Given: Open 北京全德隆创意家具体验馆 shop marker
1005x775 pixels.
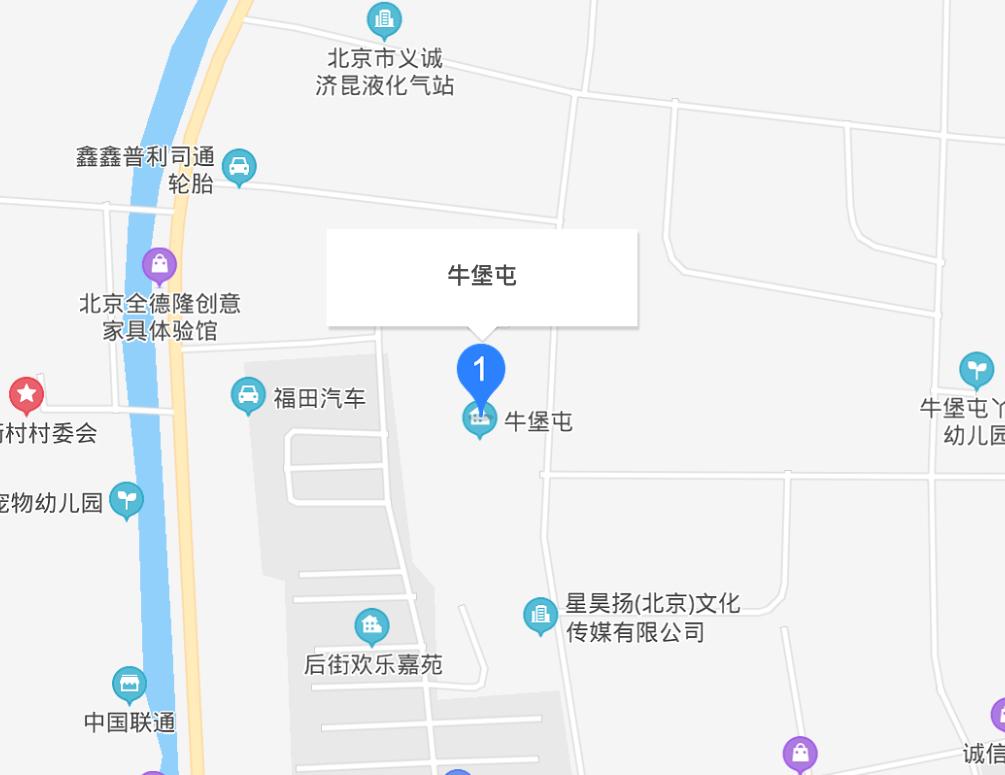Looking at the screenshot, I should coord(159,266).
